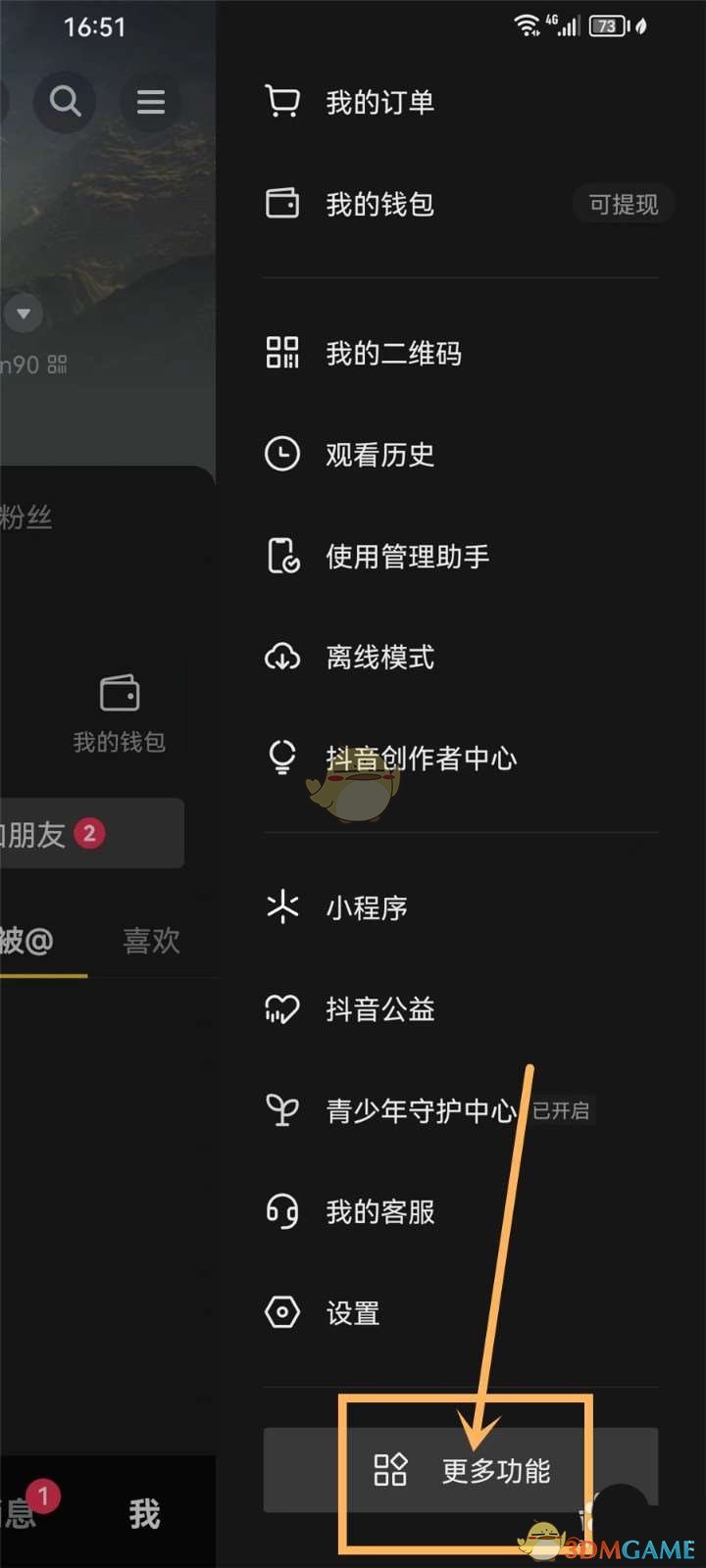The height and width of the screenshot is (1568, 706).
Task: Tap the search magnifier icon
Action: coord(65,101)
